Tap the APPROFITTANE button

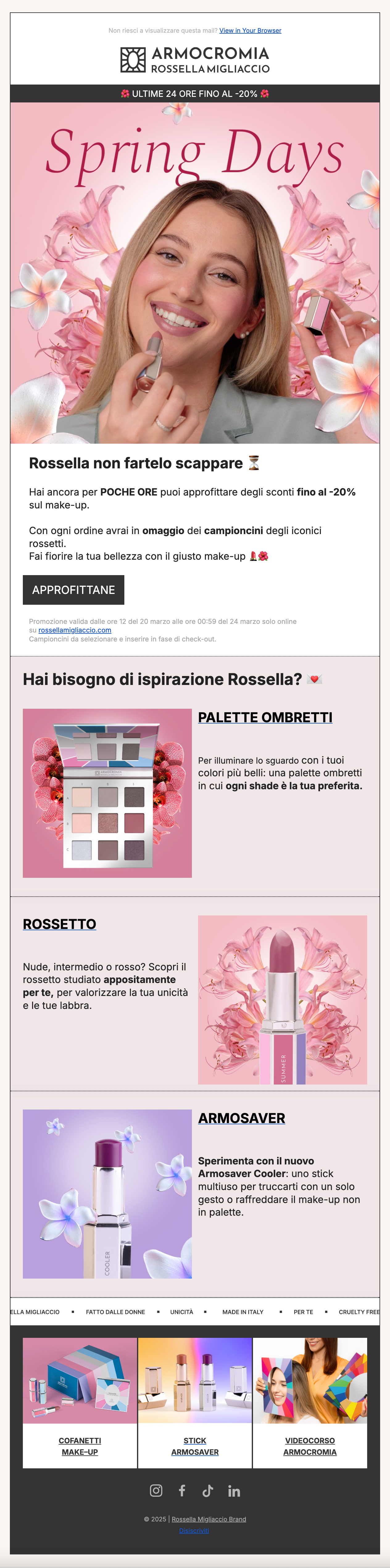click(74, 589)
